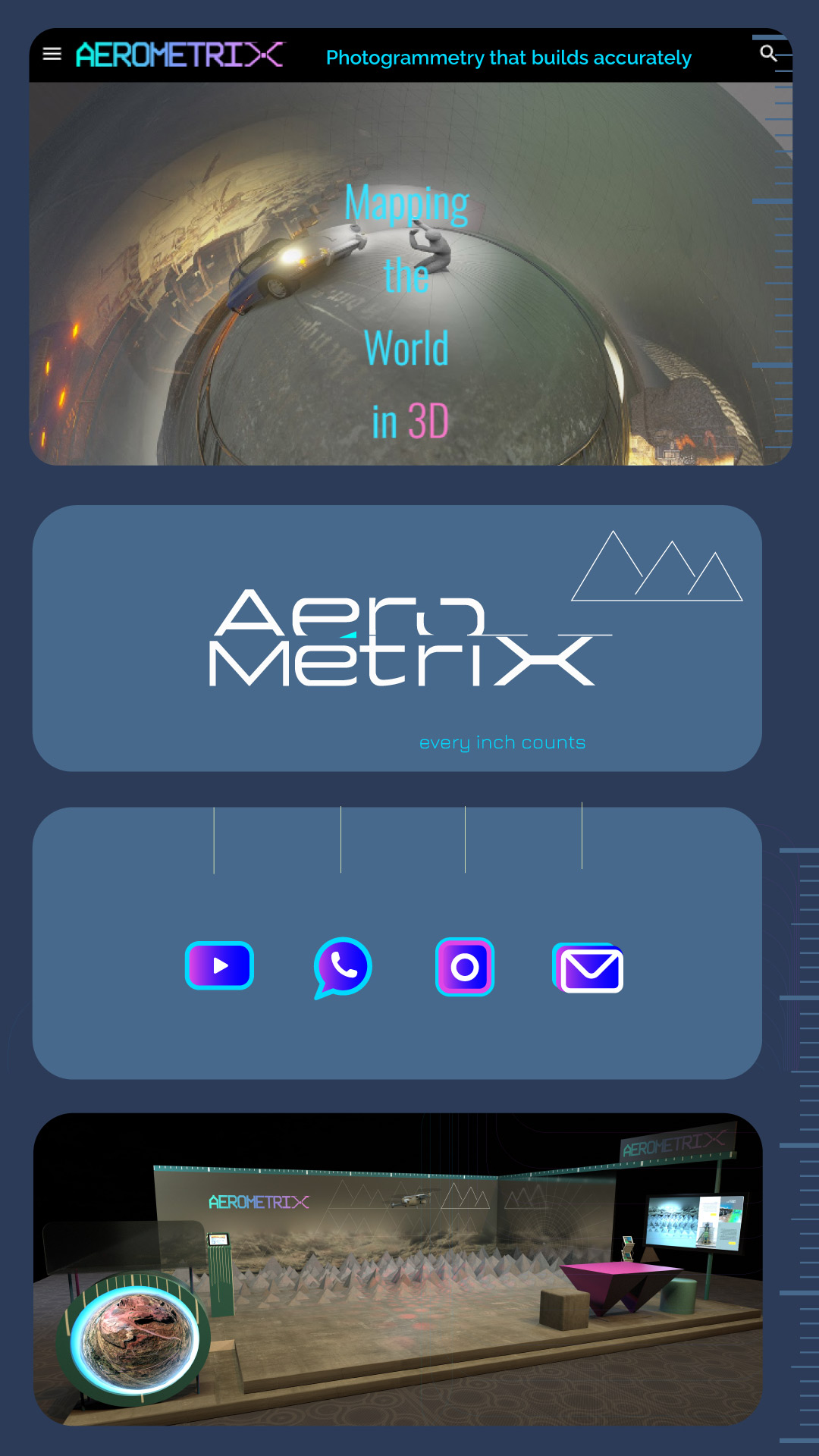Send an email via envelope icon
The height and width of the screenshot is (1456, 819).
point(588,968)
